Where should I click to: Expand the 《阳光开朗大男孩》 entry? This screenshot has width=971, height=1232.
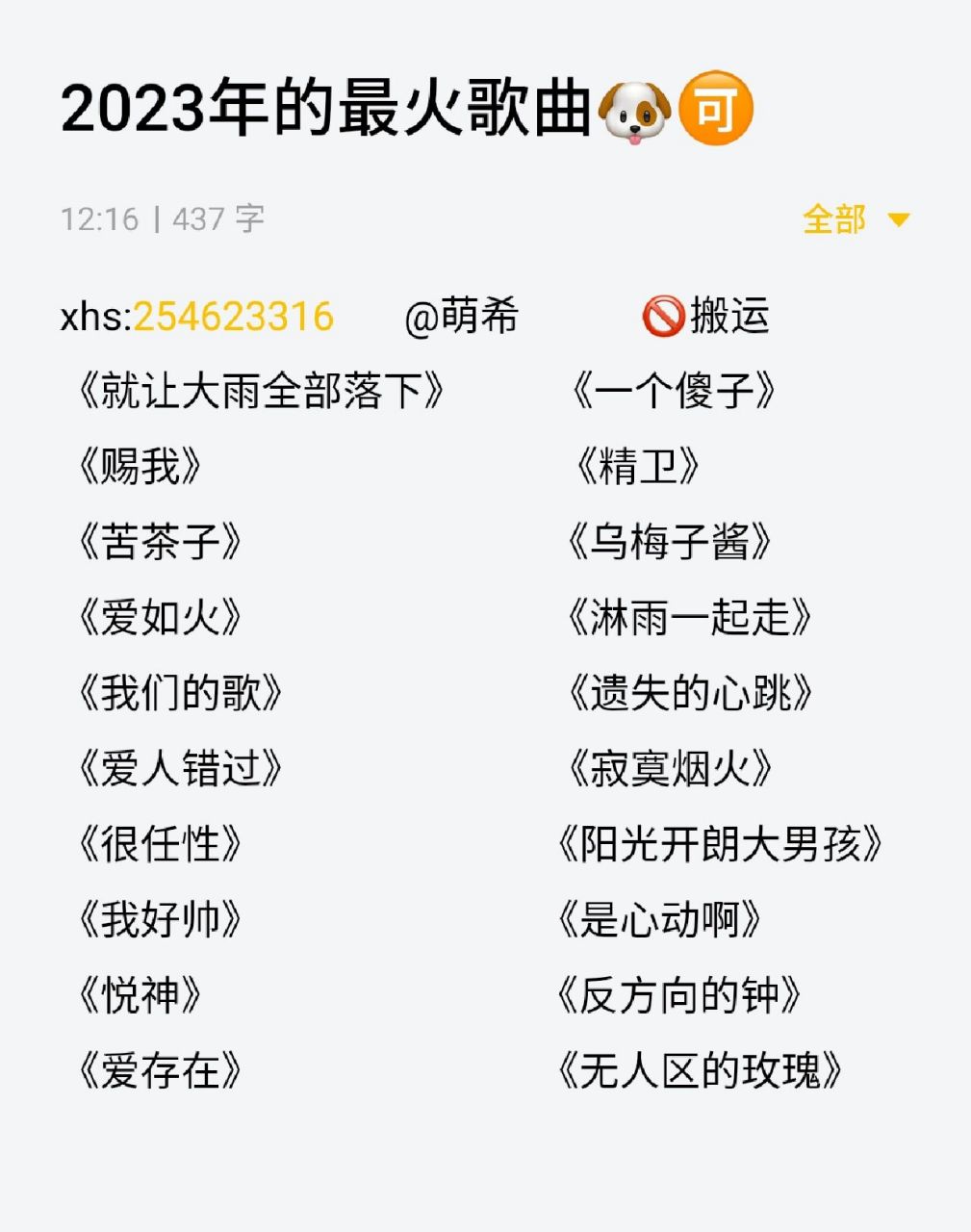tap(719, 845)
